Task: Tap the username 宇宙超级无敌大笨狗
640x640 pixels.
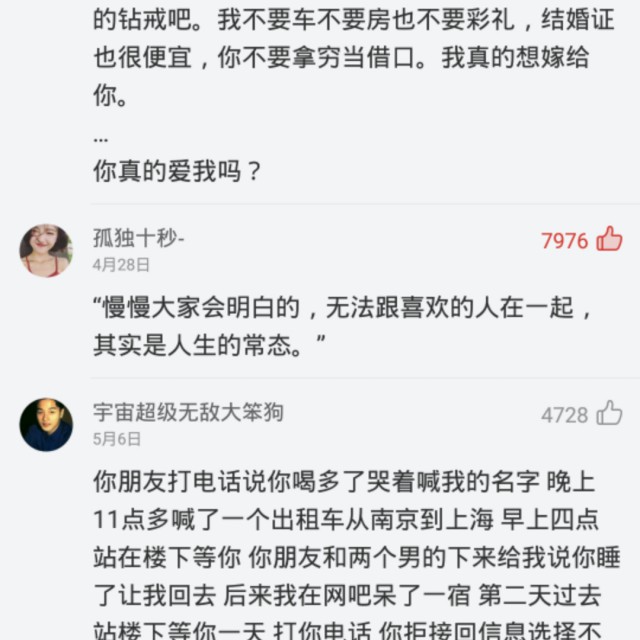Action: [x=188, y=412]
